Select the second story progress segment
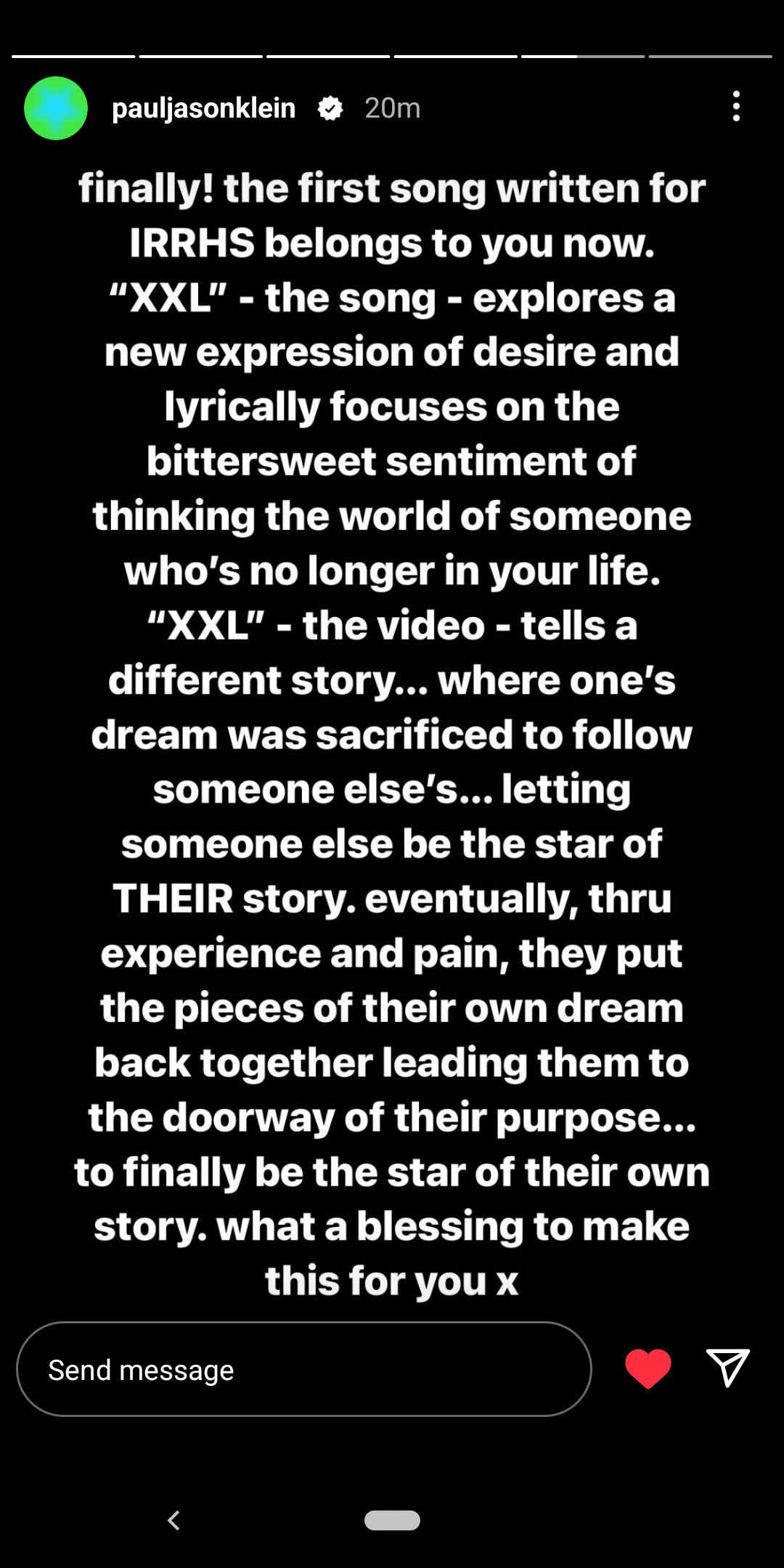This screenshot has height=1568, width=784. click(202, 55)
